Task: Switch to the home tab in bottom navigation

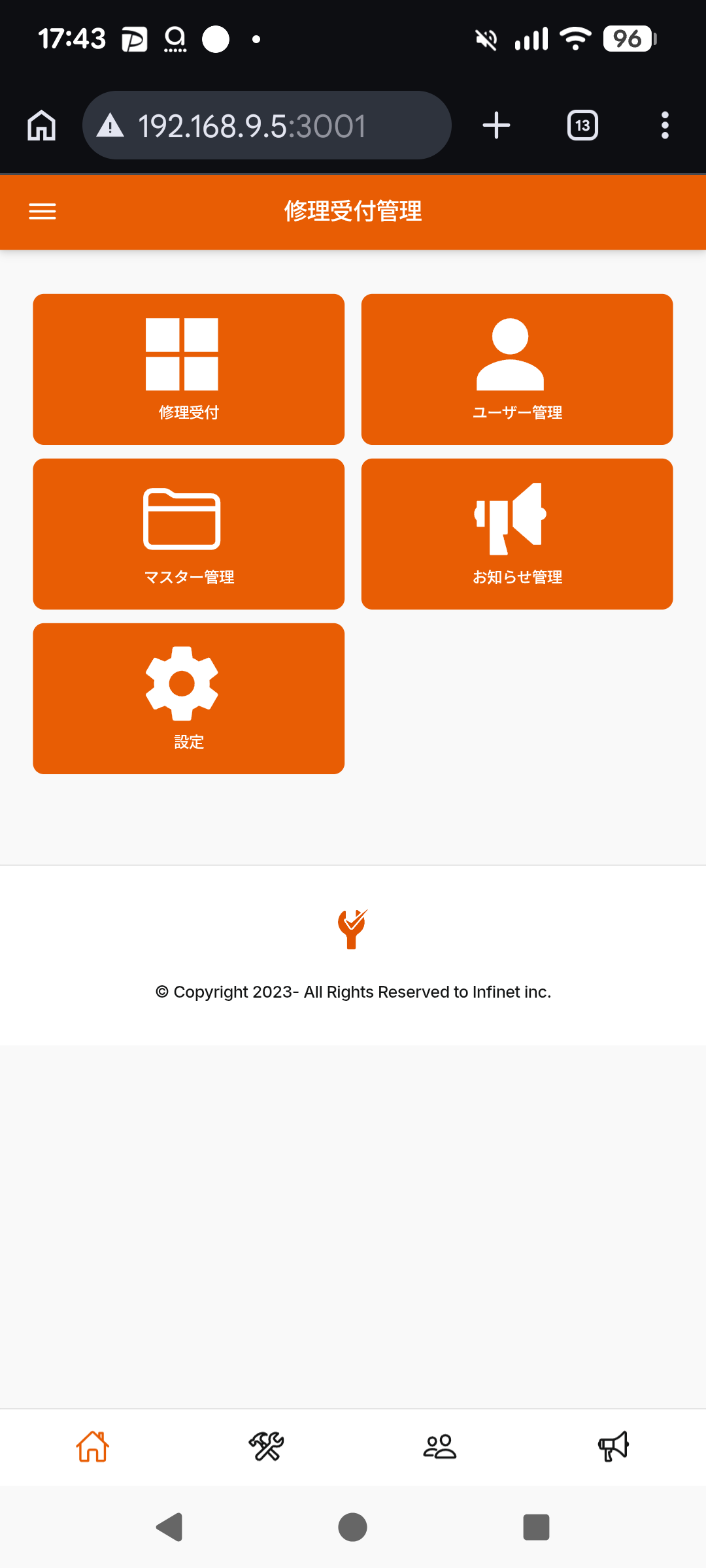Action: [x=92, y=1446]
